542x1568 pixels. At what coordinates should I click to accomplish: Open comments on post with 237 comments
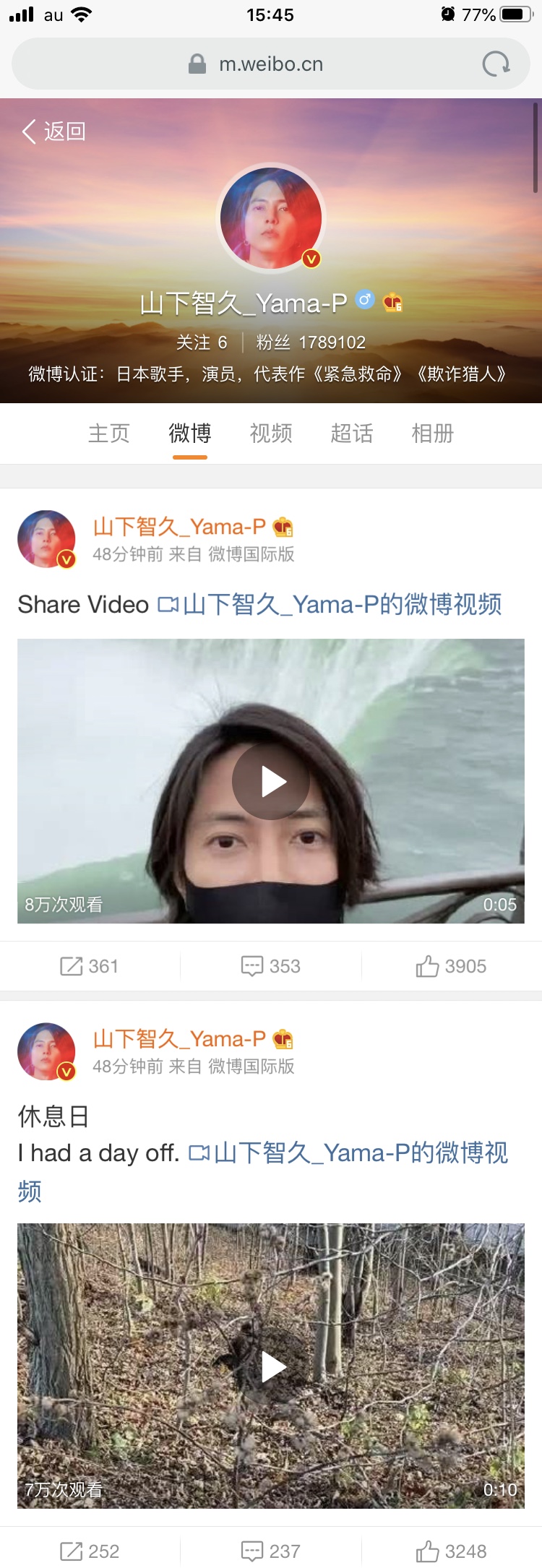(x=271, y=1551)
